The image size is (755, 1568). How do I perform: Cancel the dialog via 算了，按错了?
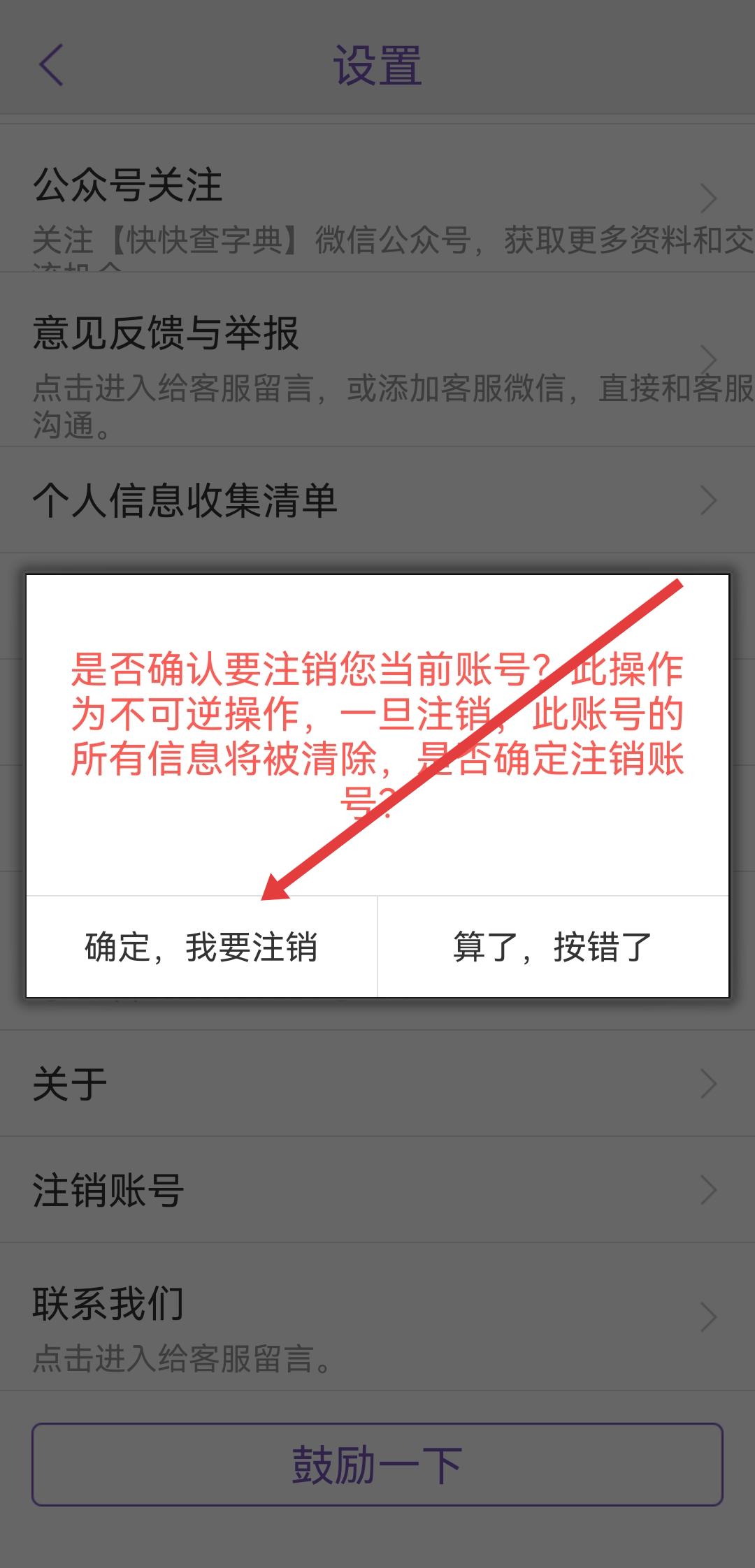click(552, 948)
